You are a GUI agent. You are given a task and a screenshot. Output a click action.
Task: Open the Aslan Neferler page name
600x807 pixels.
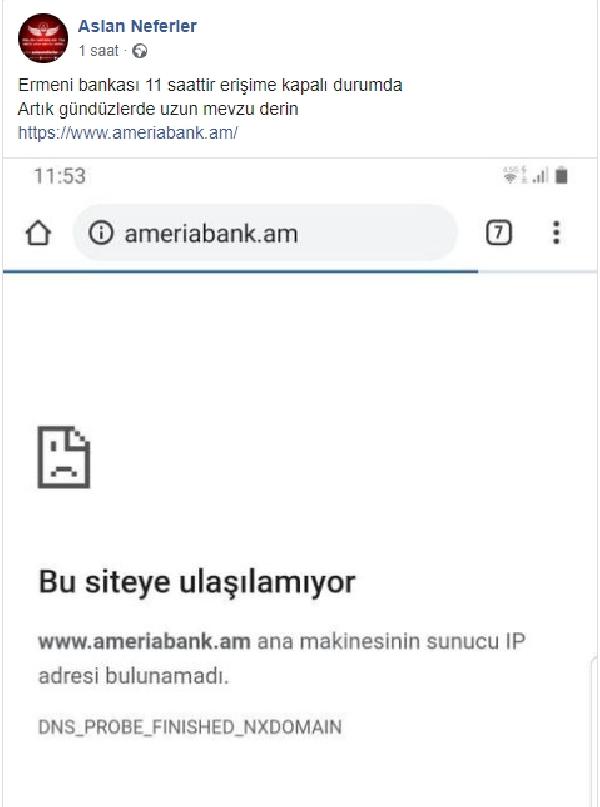[x=137, y=27]
